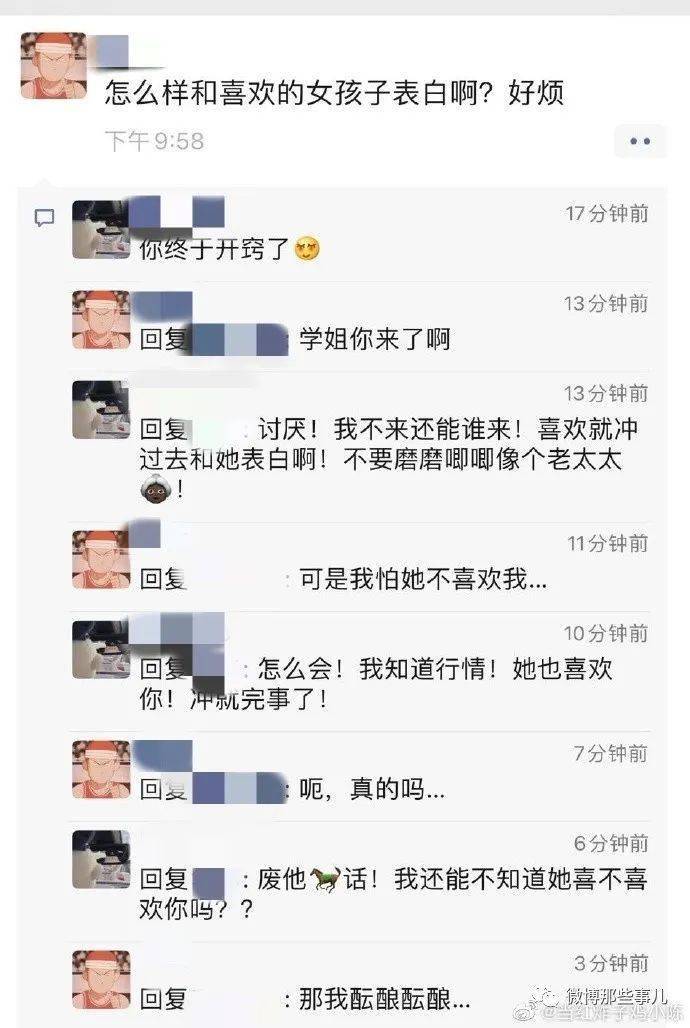Open the like and comment options button
The width and height of the screenshot is (690, 1028).
[640, 141]
